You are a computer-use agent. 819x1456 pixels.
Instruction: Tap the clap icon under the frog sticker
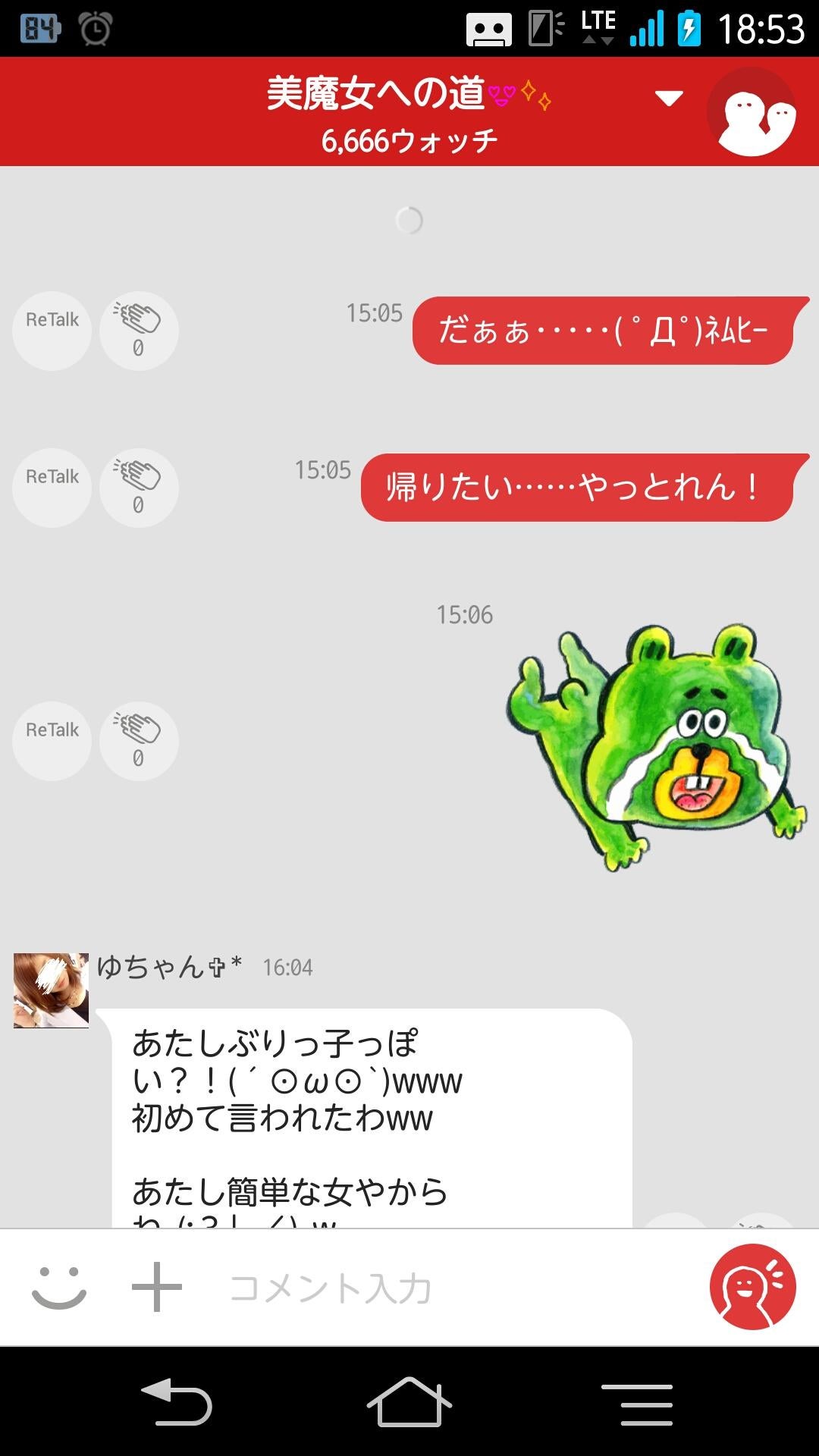click(x=138, y=741)
